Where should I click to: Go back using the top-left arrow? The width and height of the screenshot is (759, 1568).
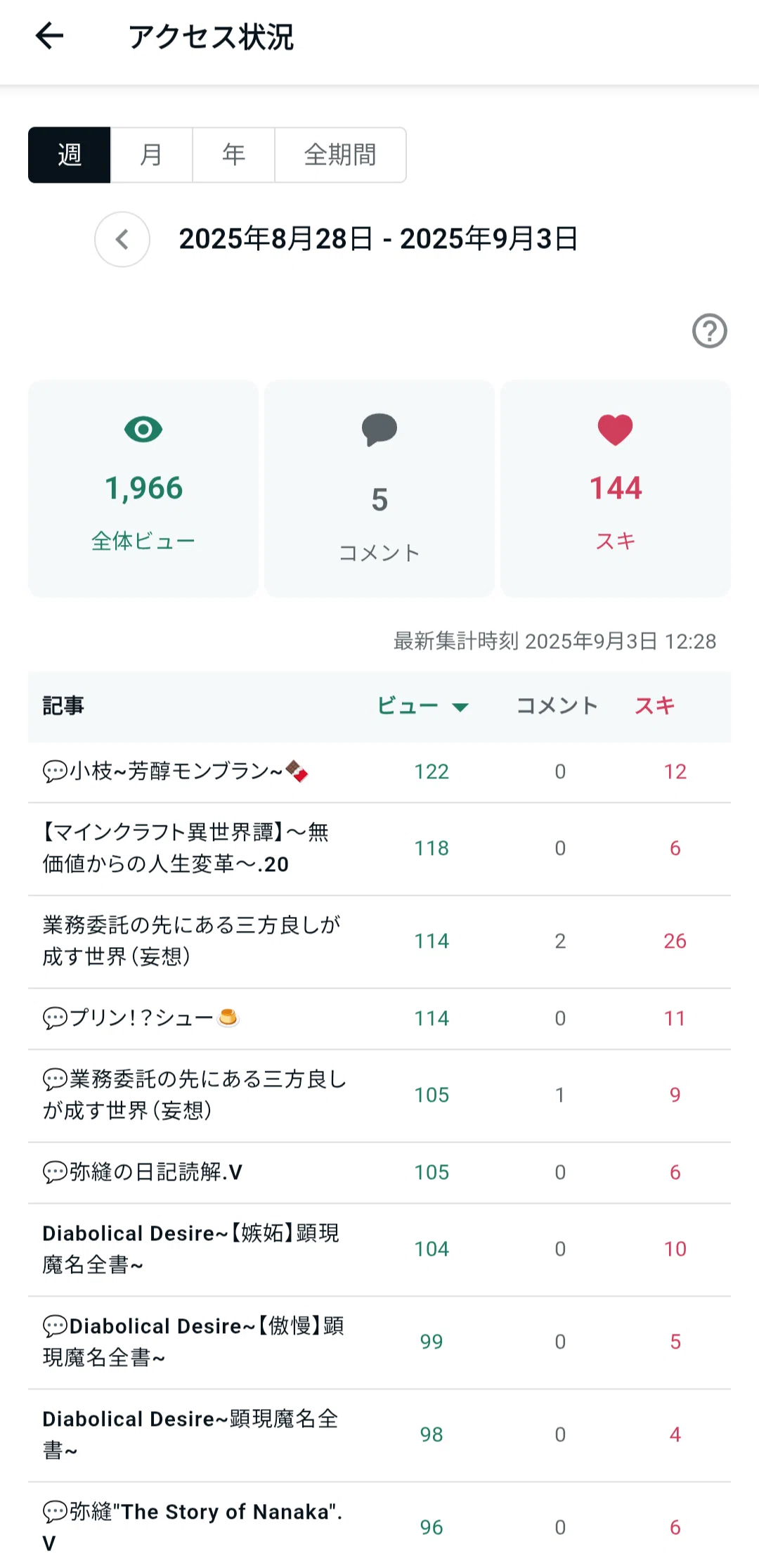click(49, 36)
